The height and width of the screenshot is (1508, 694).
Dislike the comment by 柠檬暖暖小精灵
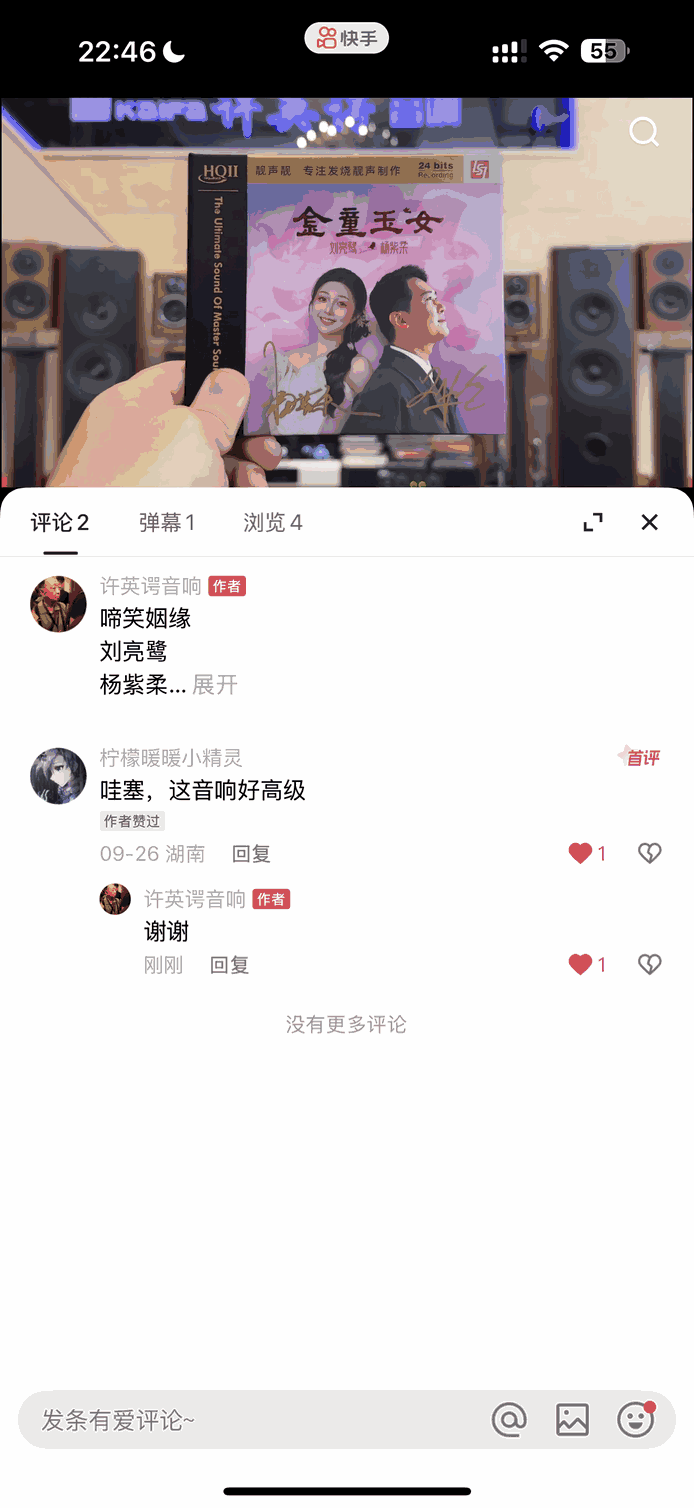click(x=650, y=853)
